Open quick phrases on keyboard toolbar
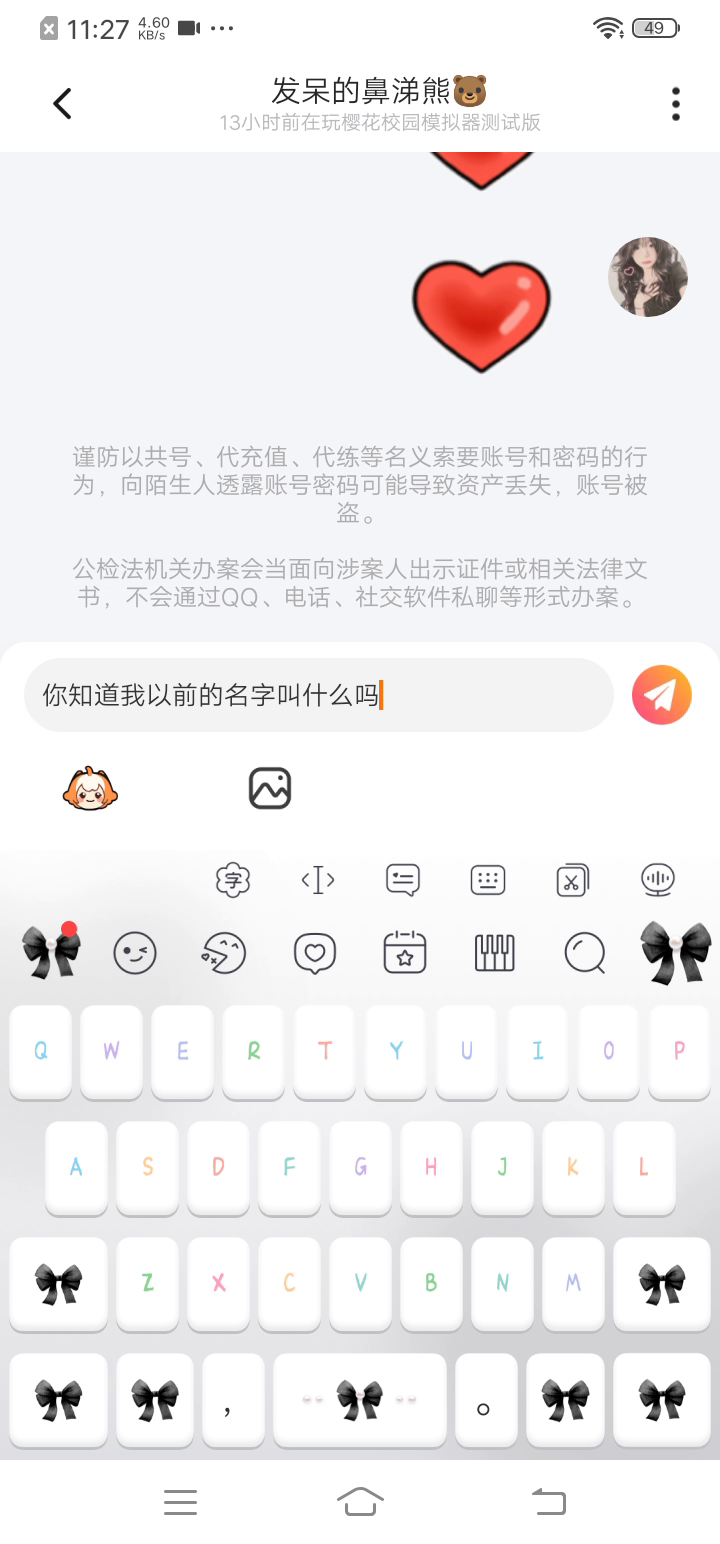The image size is (720, 1544). [403, 880]
